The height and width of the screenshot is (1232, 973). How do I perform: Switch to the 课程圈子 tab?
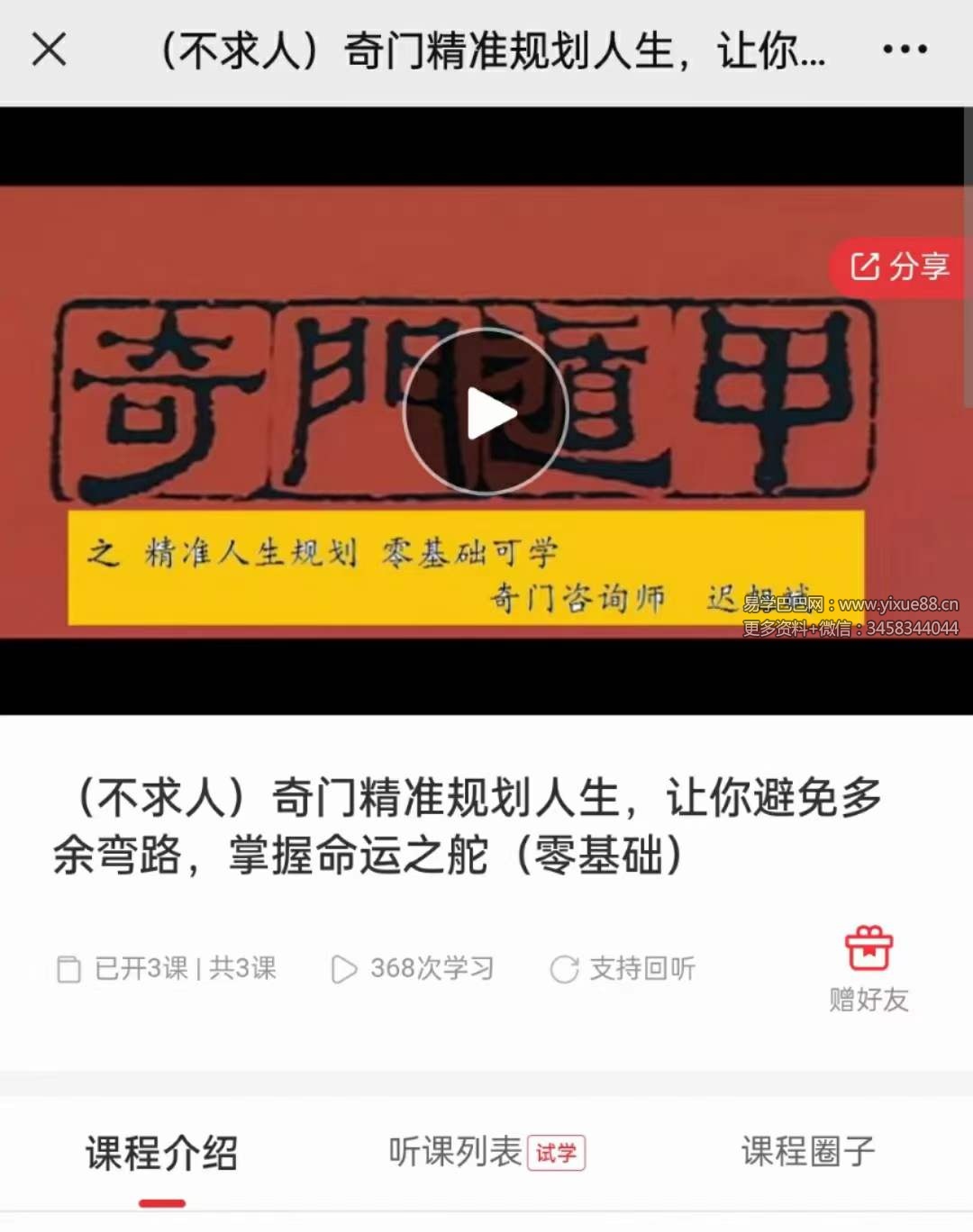click(808, 1152)
